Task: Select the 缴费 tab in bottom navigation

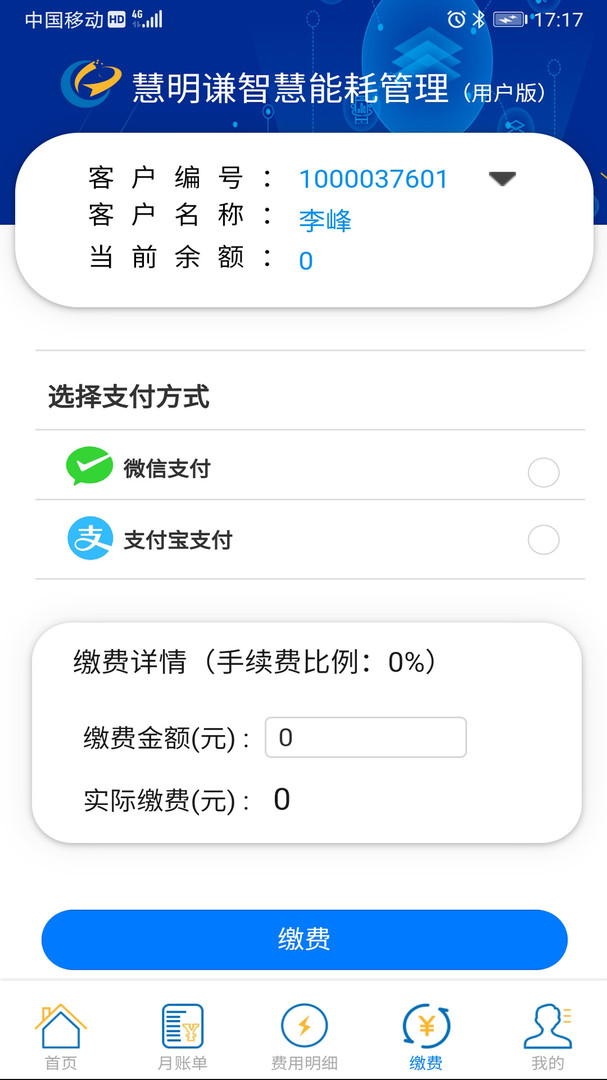Action: 426,1037
